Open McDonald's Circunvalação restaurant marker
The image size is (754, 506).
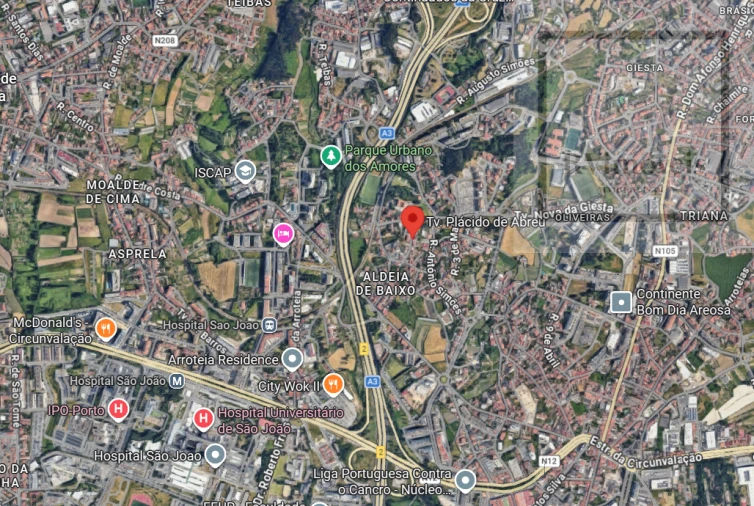(x=107, y=328)
